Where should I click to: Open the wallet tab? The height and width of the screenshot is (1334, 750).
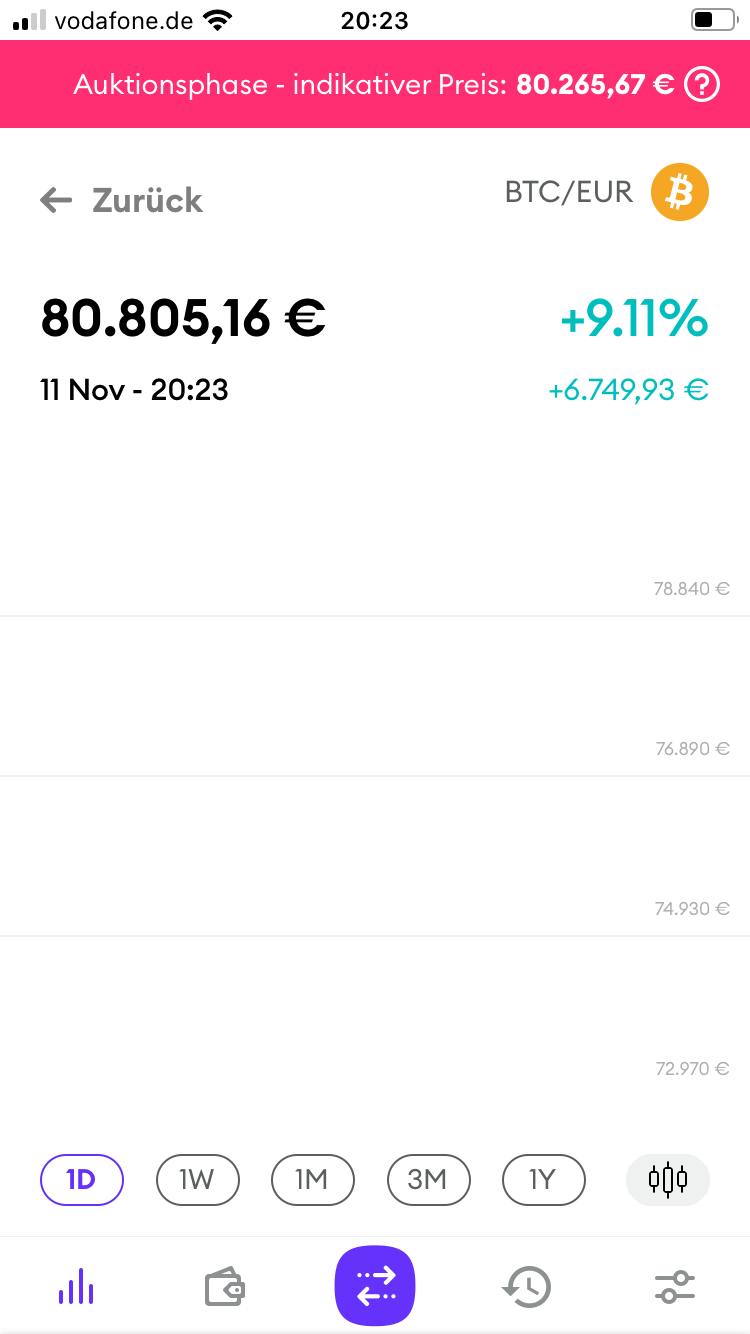[225, 1287]
